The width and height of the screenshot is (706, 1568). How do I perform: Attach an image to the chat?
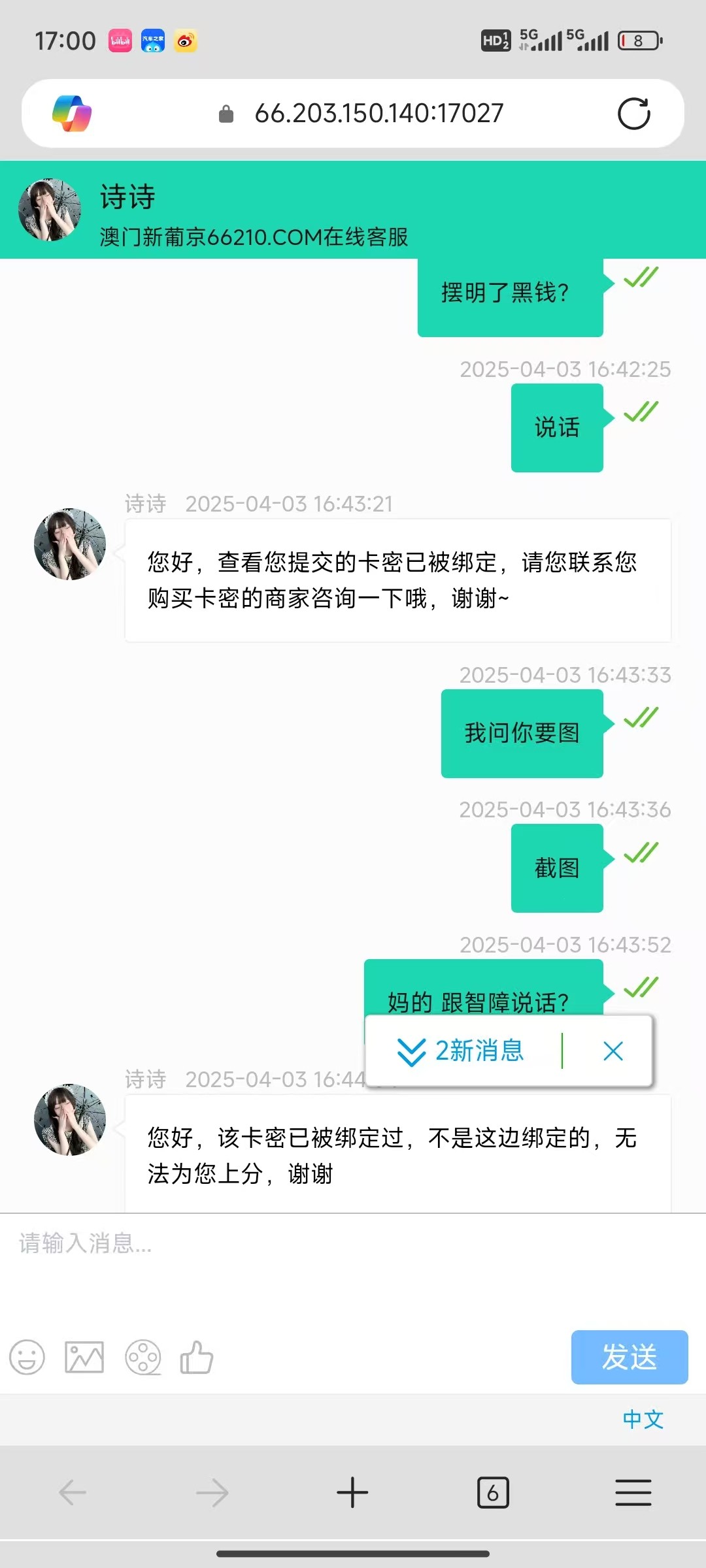click(x=84, y=1358)
